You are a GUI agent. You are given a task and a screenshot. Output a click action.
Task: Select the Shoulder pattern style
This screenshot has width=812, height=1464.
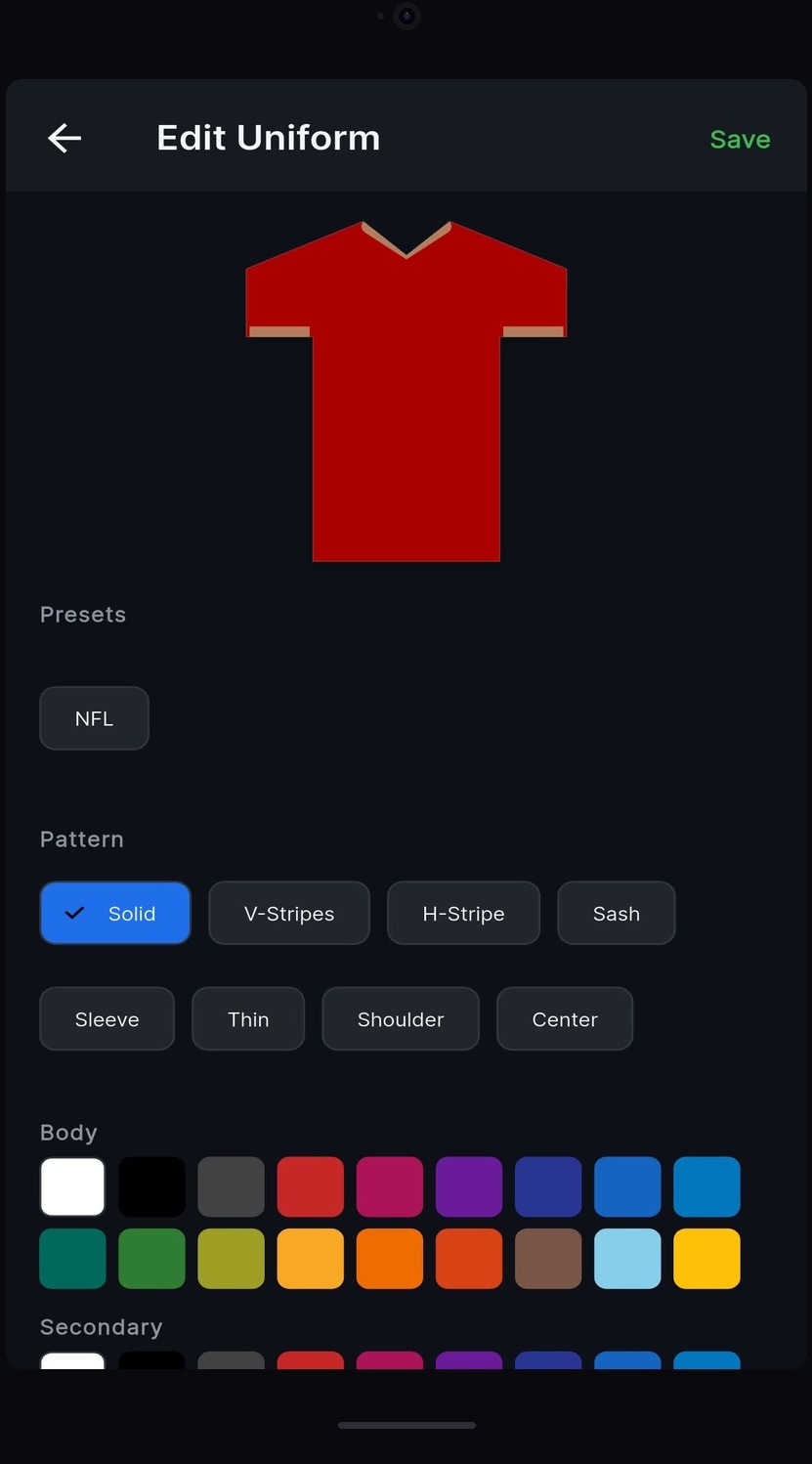[x=400, y=1018]
